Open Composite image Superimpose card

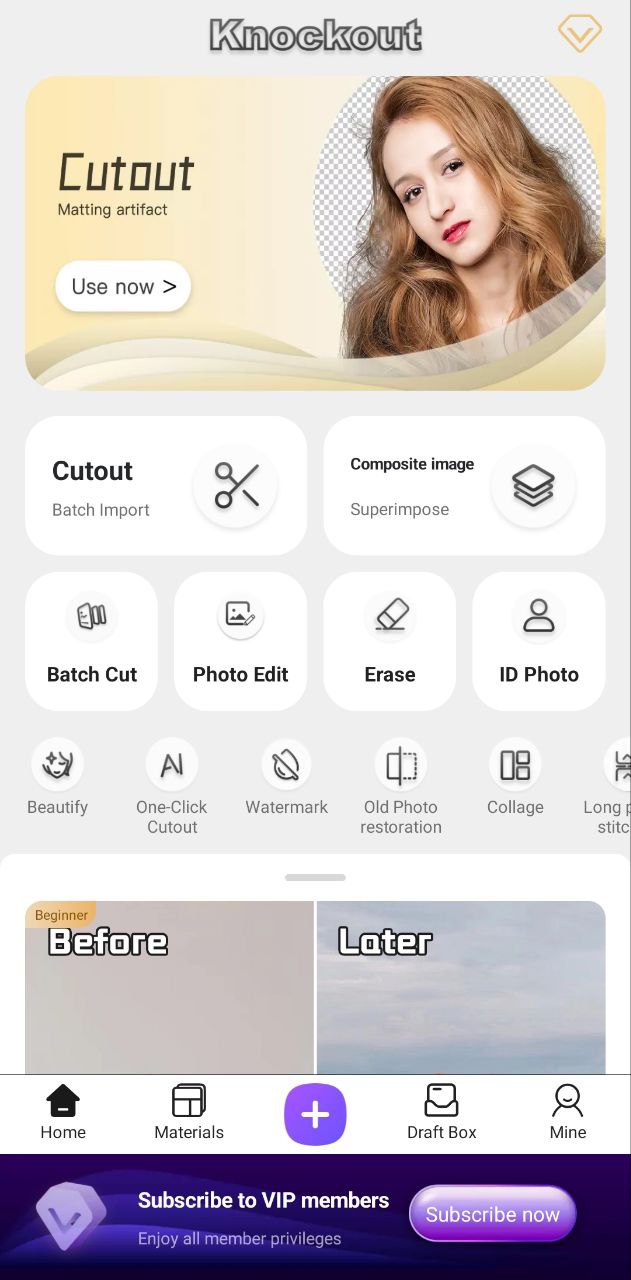coord(464,486)
